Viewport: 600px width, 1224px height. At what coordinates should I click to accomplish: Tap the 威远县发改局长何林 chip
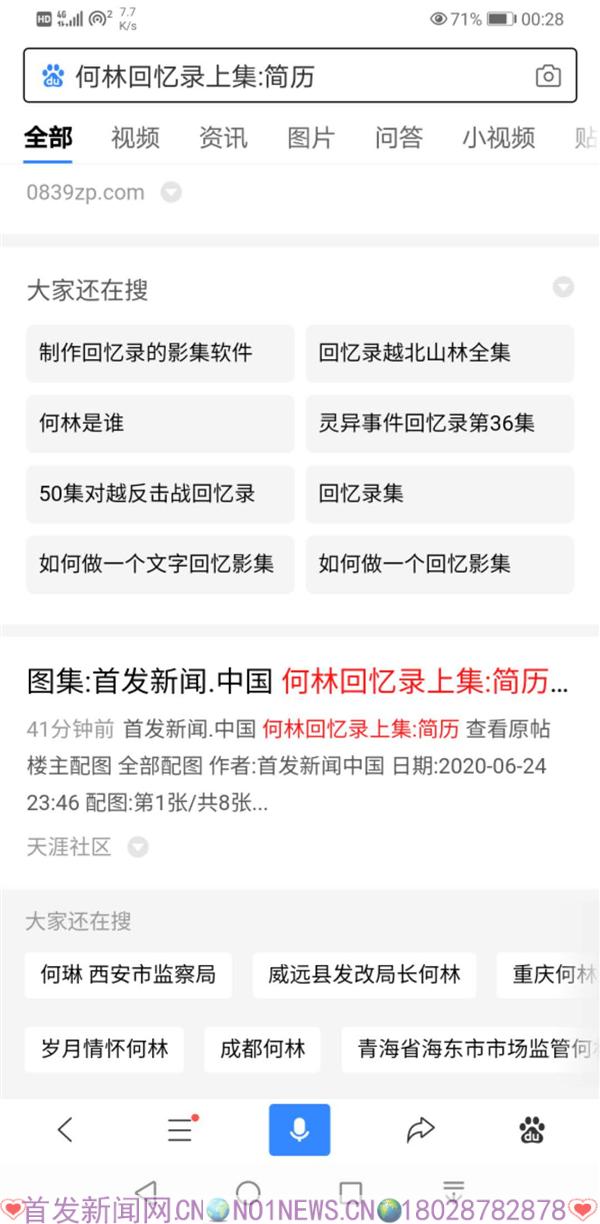[x=364, y=975]
